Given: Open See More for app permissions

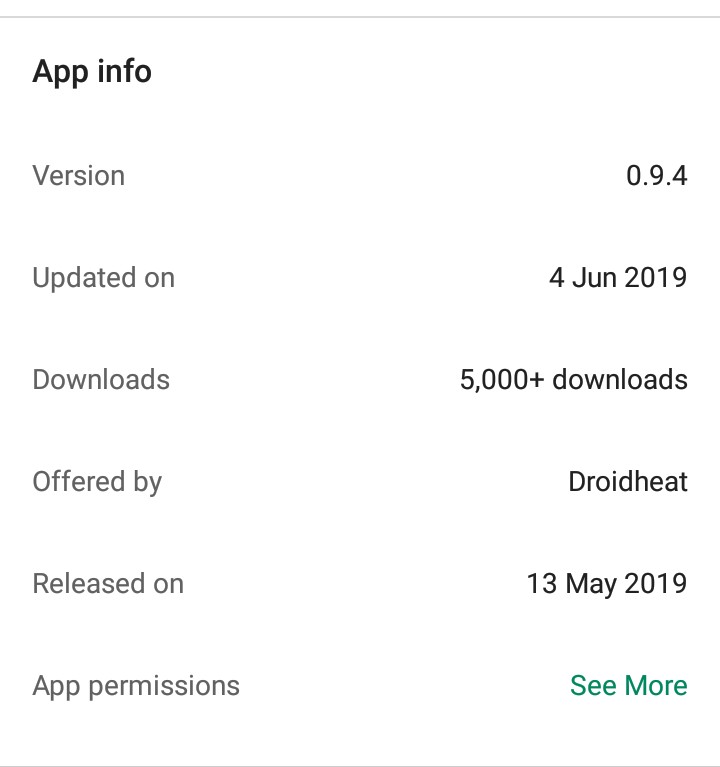Looking at the screenshot, I should click(x=628, y=686).
